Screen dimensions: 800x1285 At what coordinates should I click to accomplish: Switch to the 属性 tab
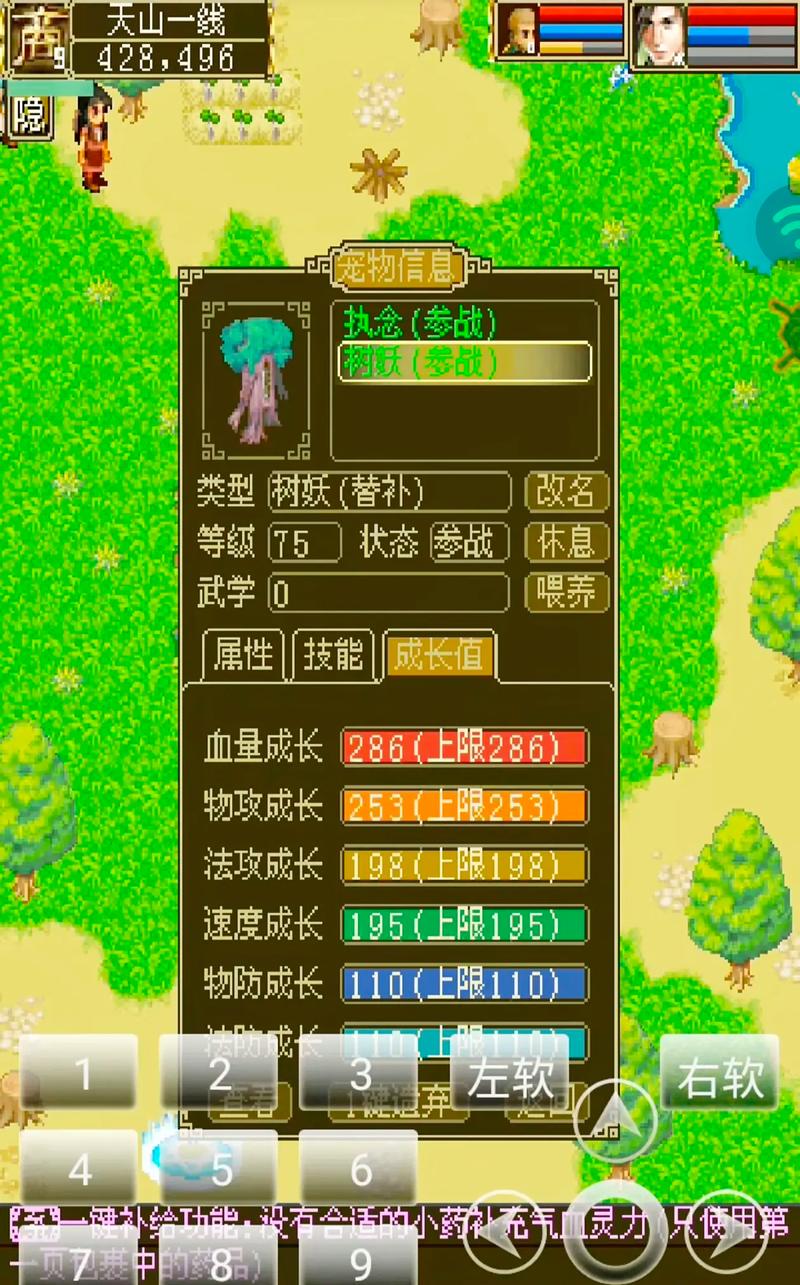tap(243, 655)
